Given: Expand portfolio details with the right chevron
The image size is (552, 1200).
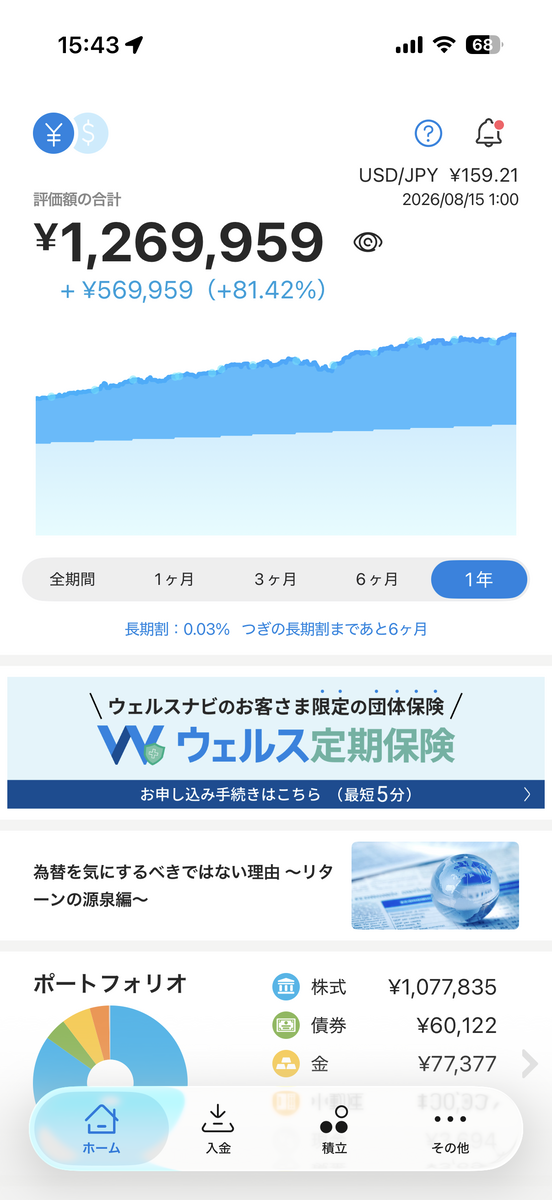Looking at the screenshot, I should coord(530,1064).
